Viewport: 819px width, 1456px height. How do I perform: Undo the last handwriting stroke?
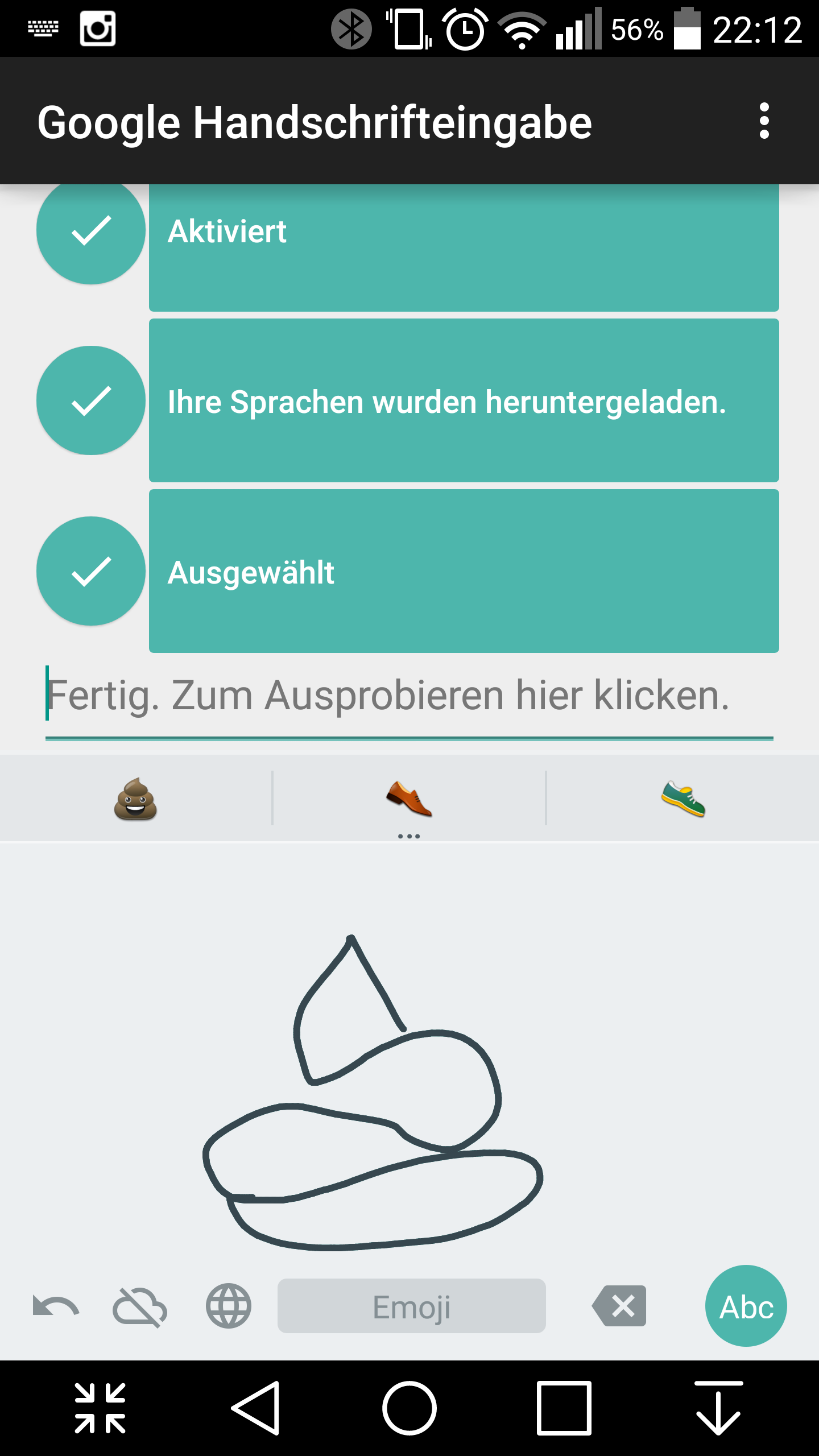pos(56,1306)
